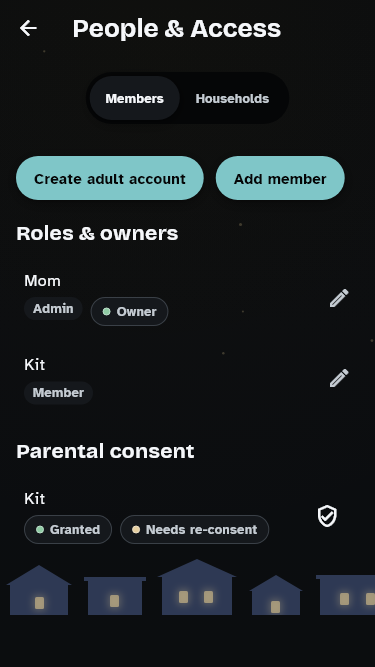Edit Mom's role with the pencil icon
This screenshot has width=375, height=667.
339,298
